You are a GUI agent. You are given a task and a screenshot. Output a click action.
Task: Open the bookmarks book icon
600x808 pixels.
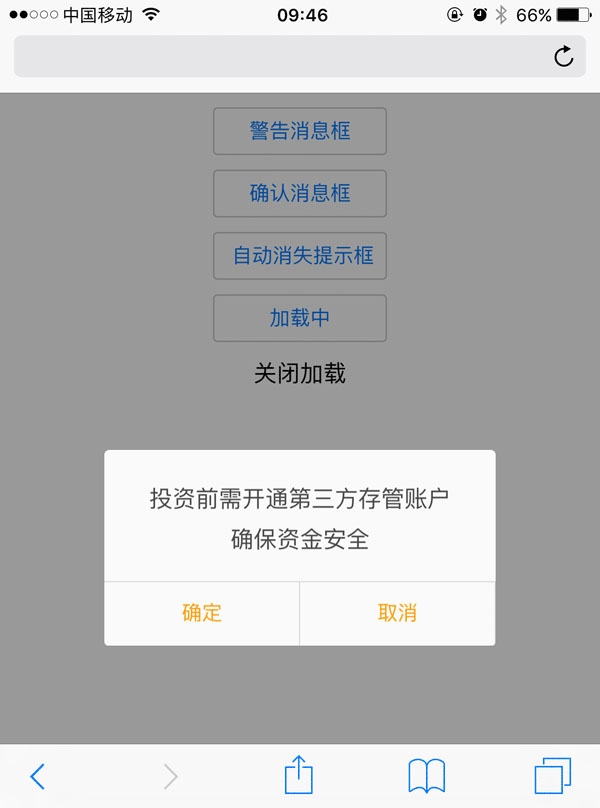pyautogui.click(x=426, y=776)
